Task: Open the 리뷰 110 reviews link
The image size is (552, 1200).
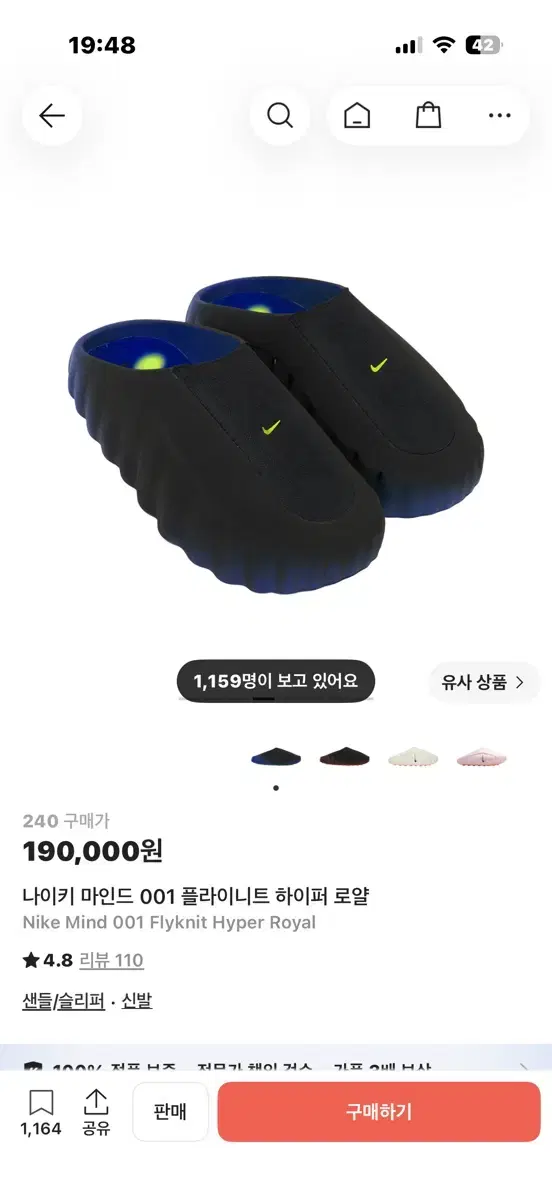Action: (x=112, y=961)
